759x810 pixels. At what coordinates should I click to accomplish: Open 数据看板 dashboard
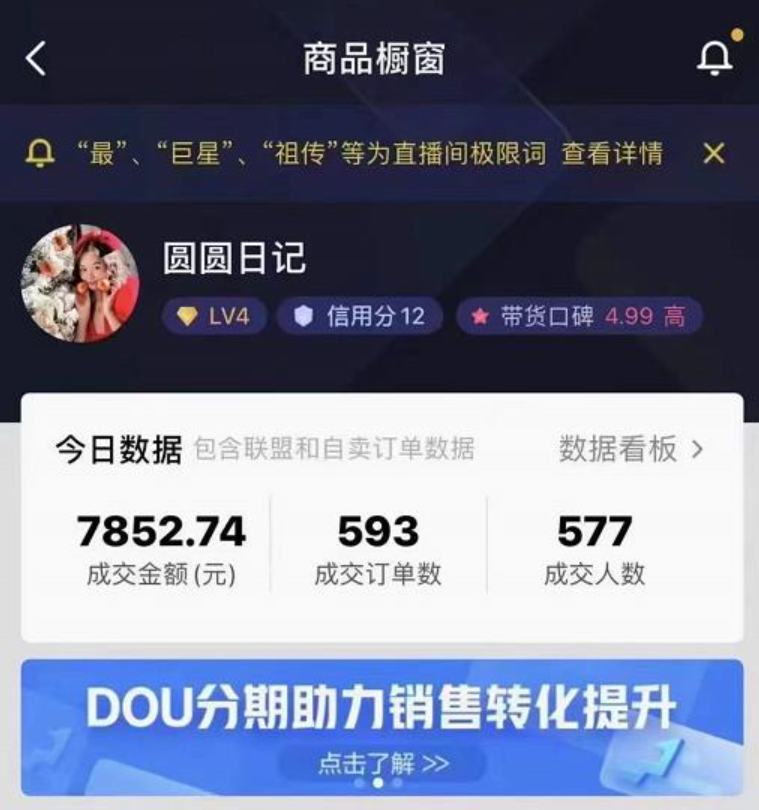pos(631,450)
